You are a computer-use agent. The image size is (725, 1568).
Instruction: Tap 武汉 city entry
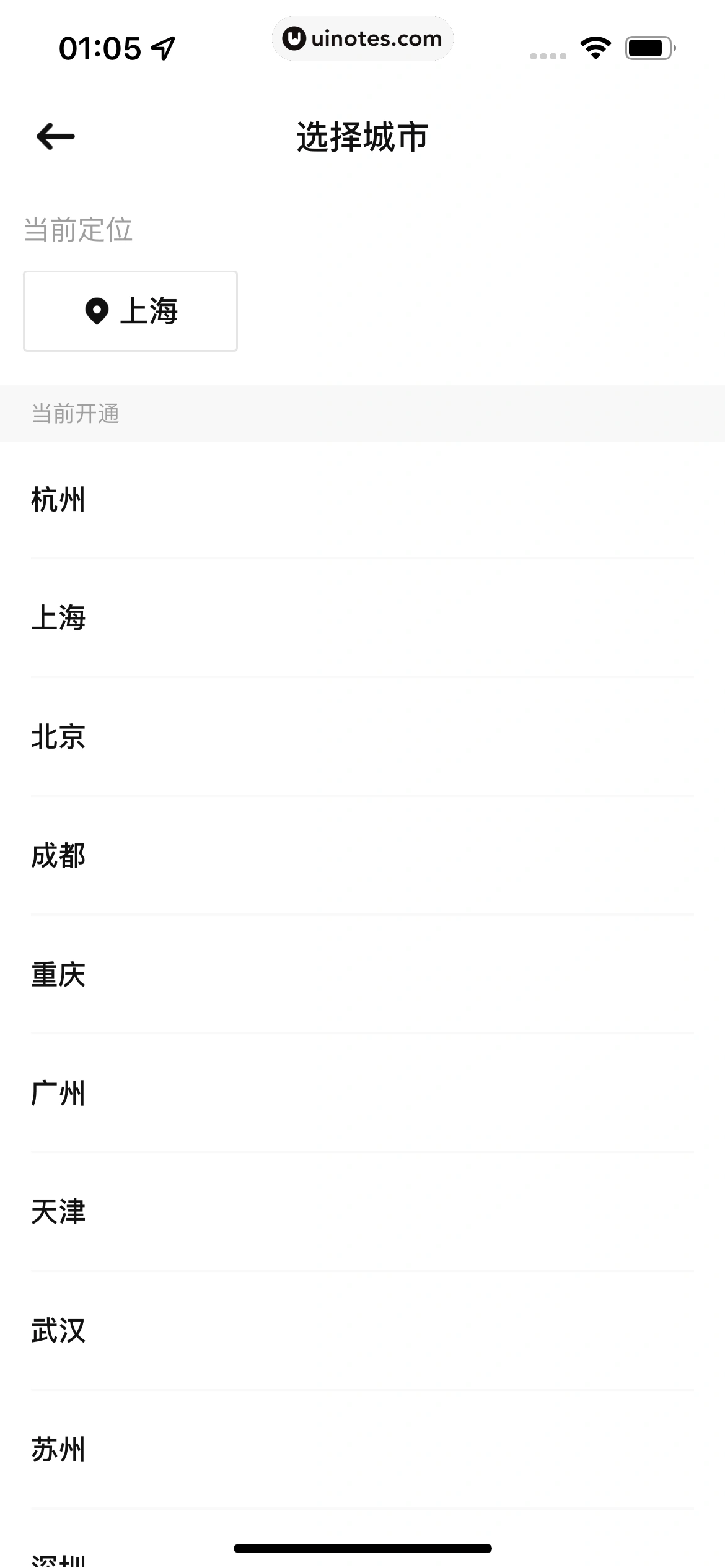point(58,1330)
